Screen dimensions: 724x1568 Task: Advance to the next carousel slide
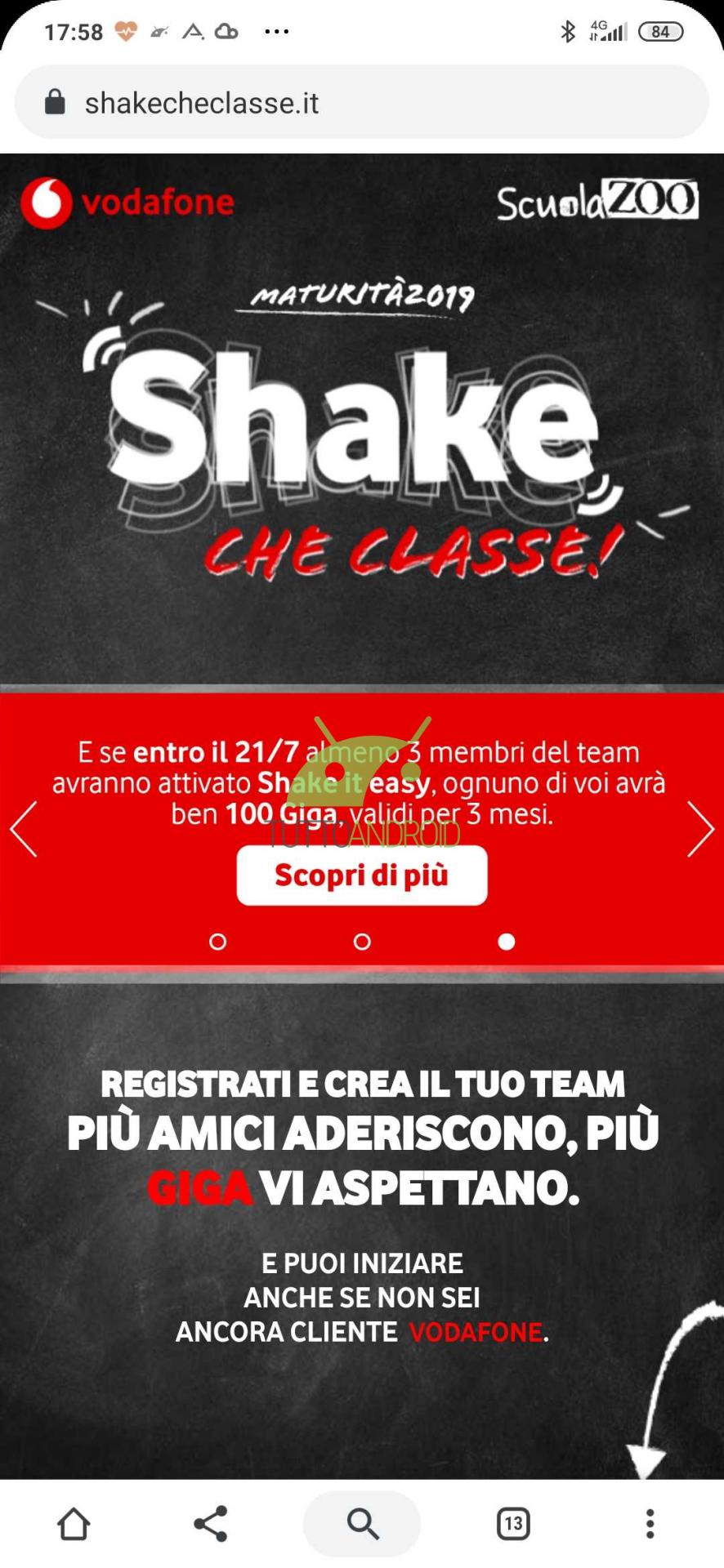700,829
